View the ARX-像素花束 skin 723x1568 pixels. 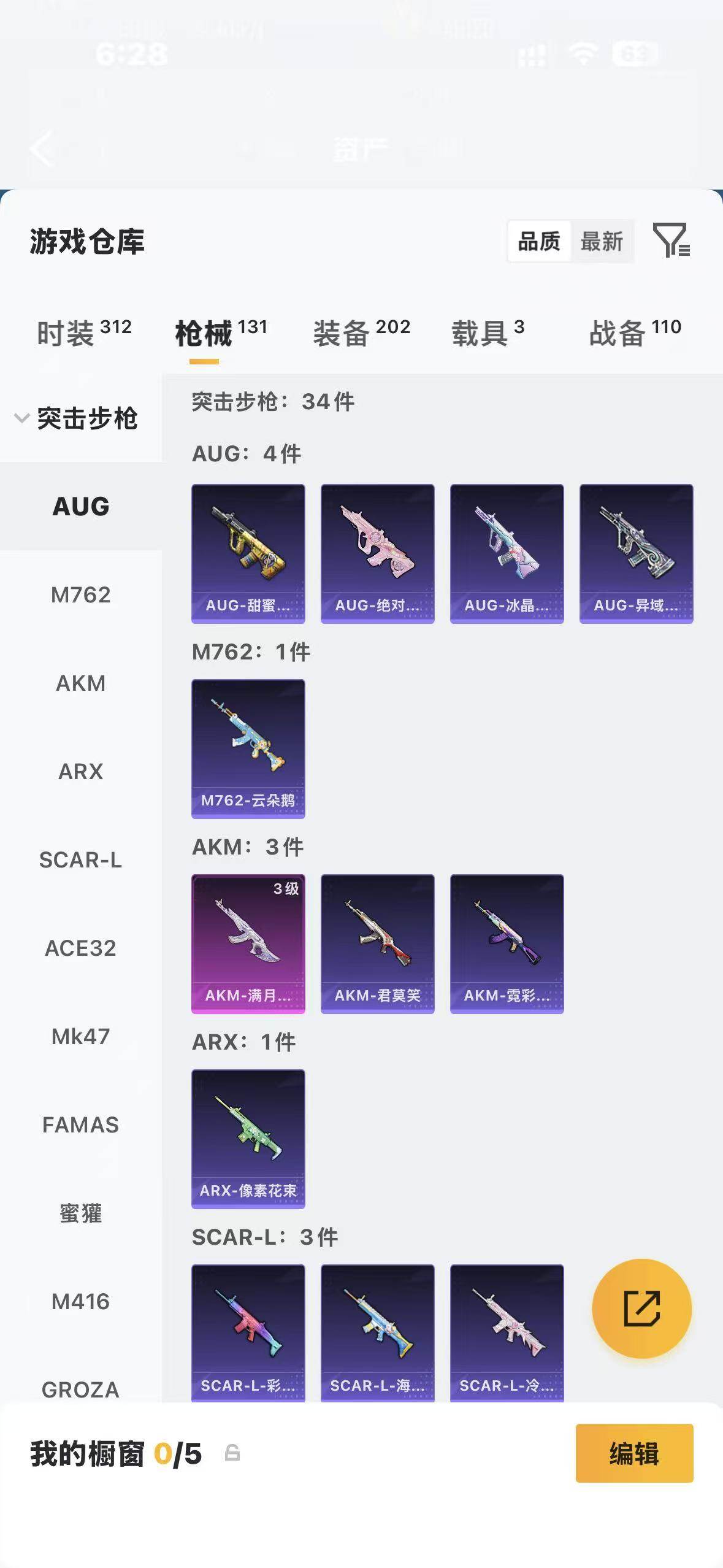[x=248, y=1139]
